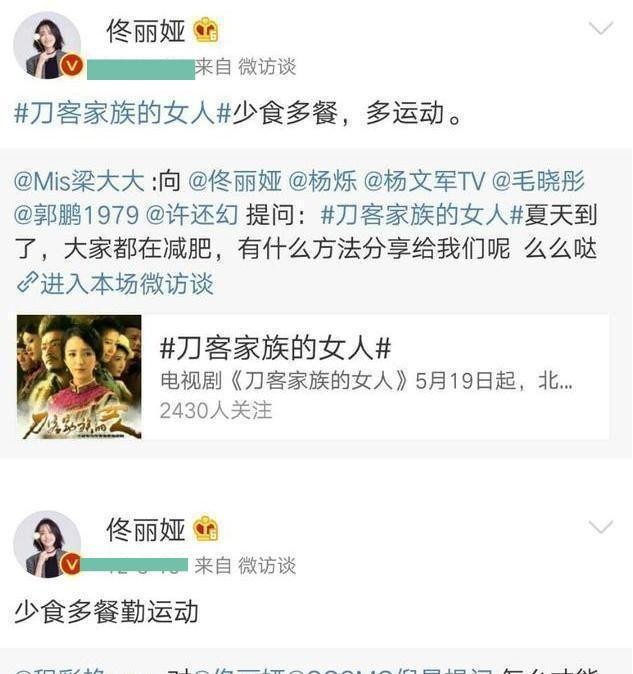Open the chevron menu on the 多运动 post
633x674 pixels.
coord(600,29)
